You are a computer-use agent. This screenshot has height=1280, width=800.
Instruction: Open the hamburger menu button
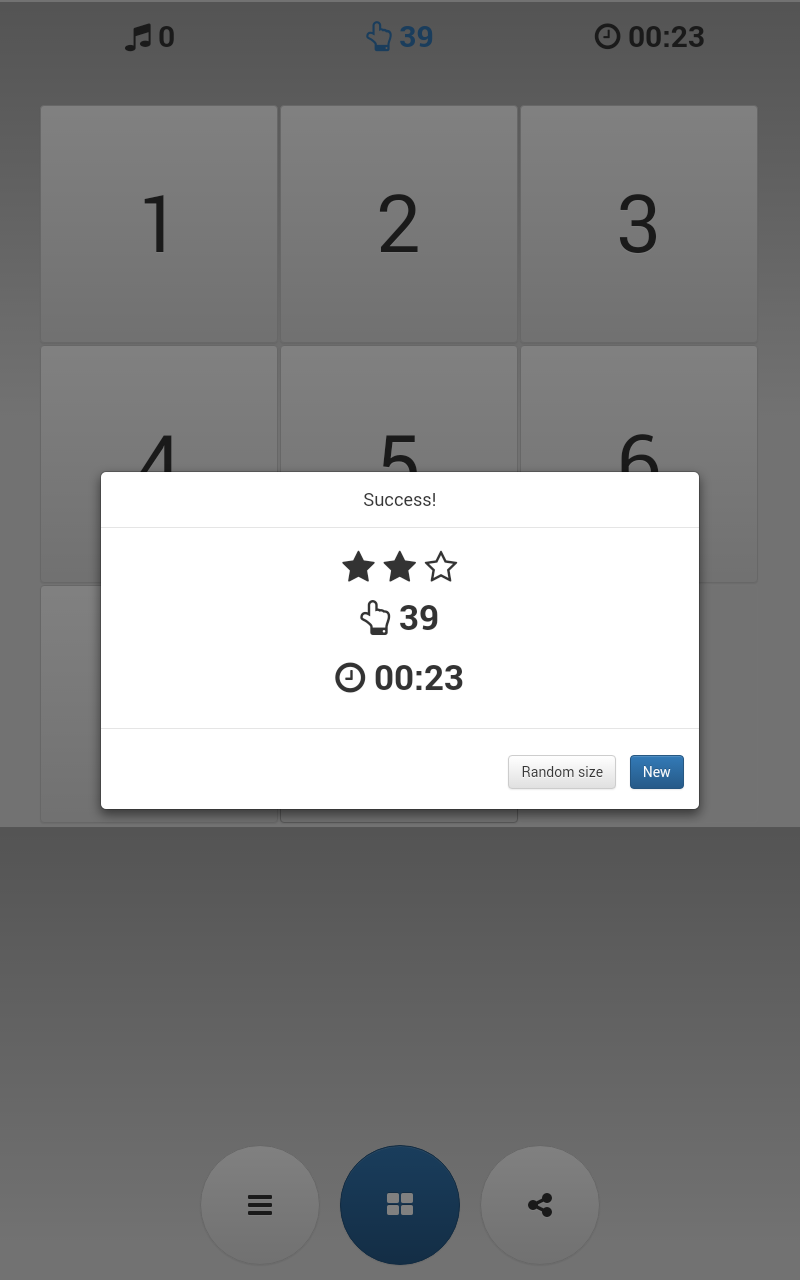tap(260, 1205)
